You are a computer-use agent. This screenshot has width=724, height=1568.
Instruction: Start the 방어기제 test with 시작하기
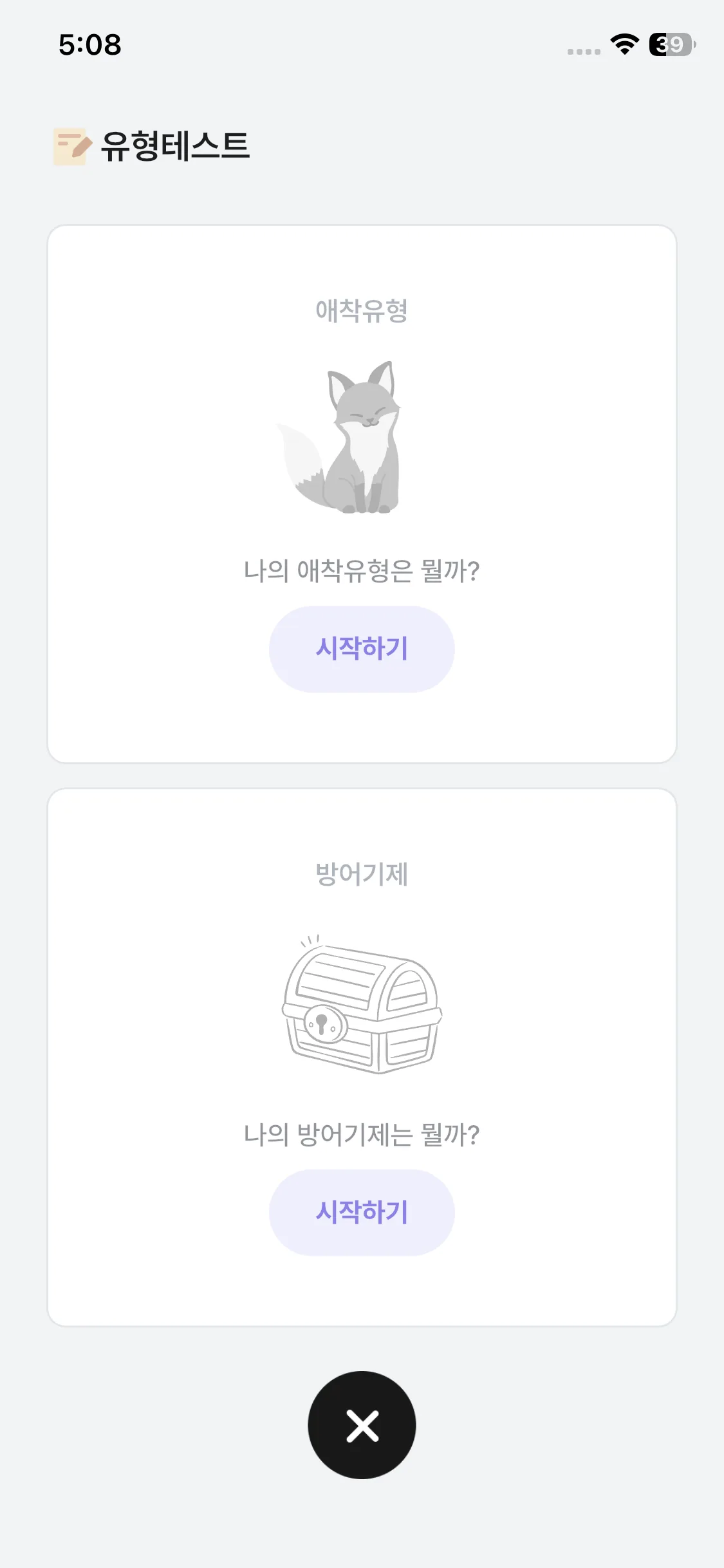point(362,1212)
